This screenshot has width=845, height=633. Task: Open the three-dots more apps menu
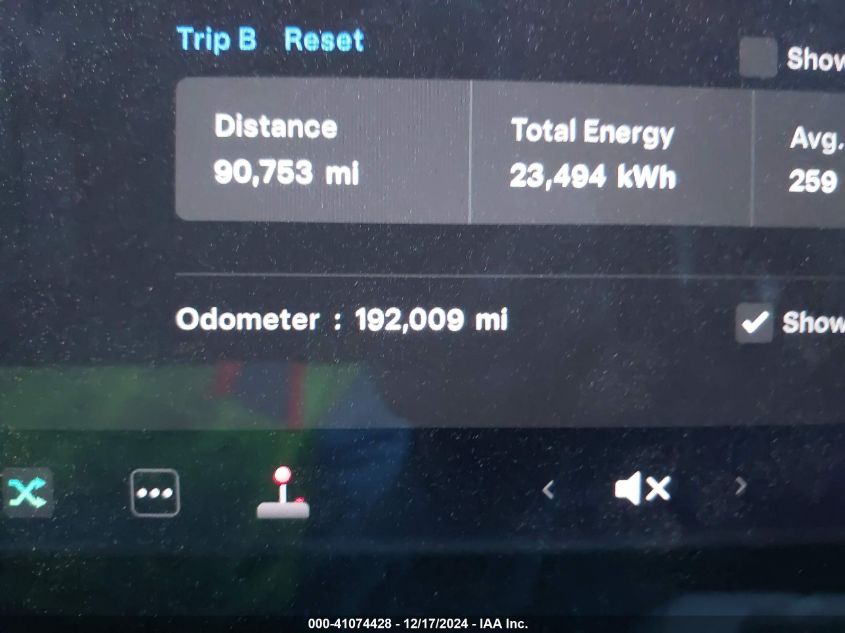coord(155,492)
